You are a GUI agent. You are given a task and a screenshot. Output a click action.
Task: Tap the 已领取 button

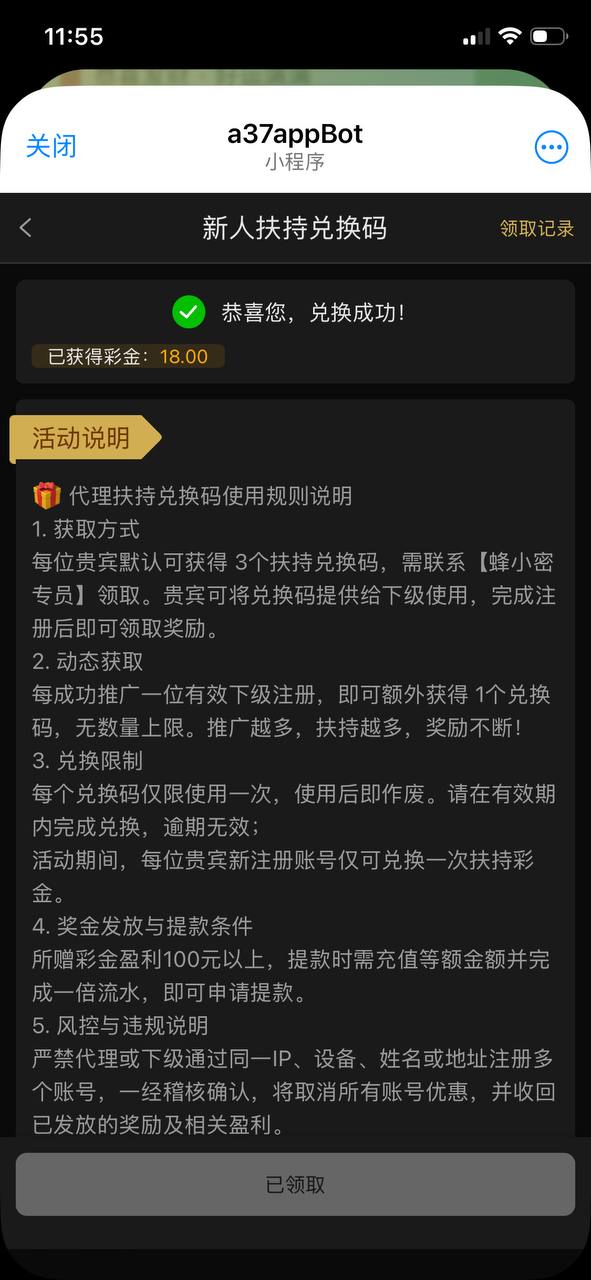pyautogui.click(x=295, y=1184)
